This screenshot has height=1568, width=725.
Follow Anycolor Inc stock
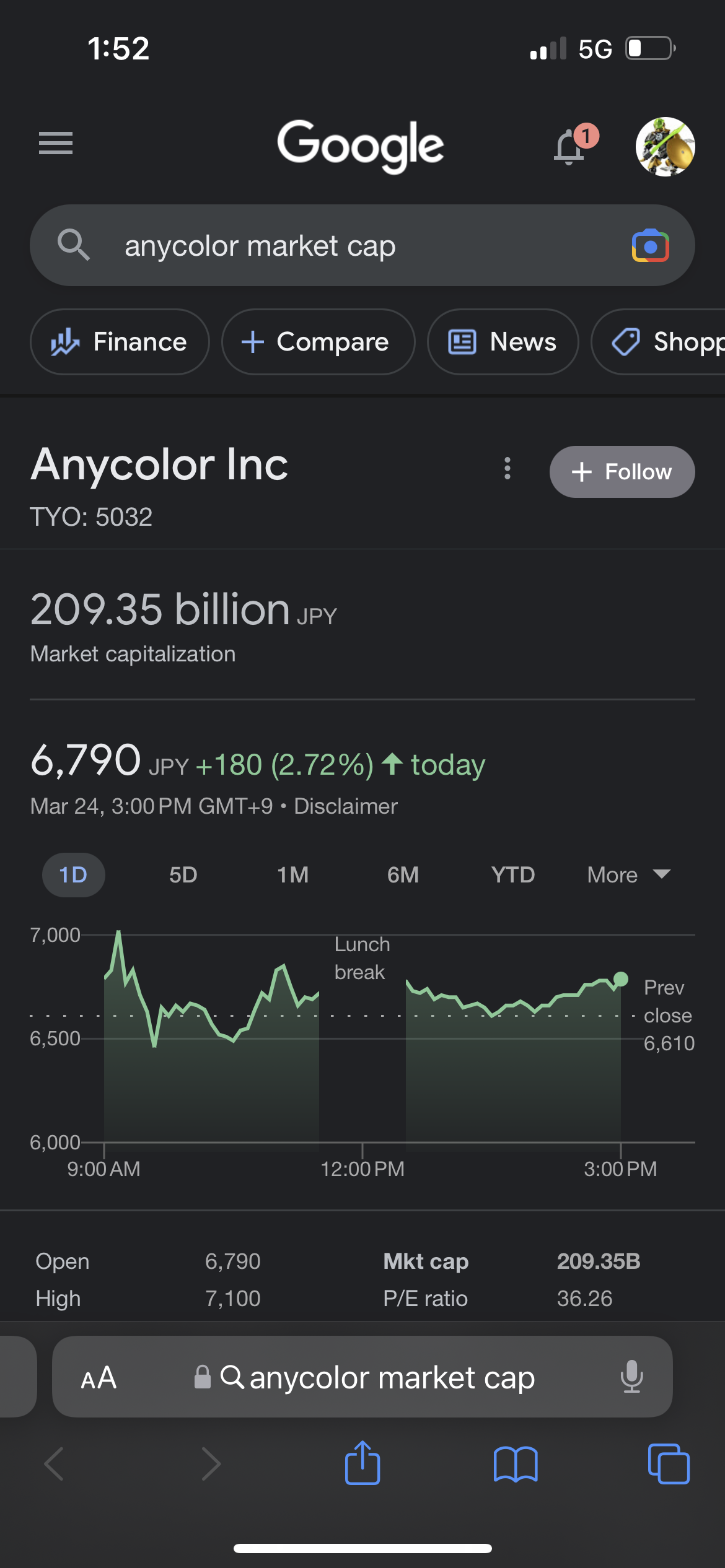(x=622, y=472)
